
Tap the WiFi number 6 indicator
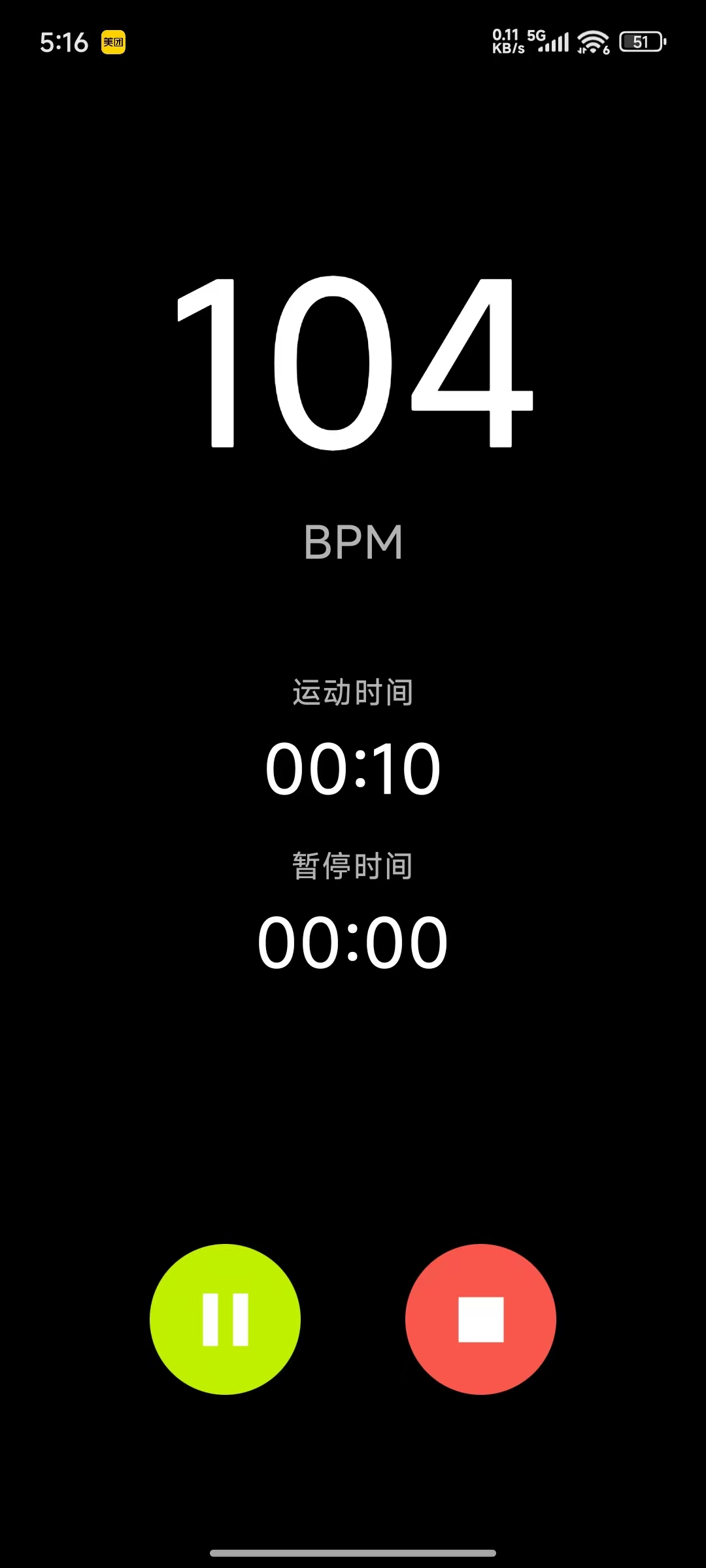605,50
